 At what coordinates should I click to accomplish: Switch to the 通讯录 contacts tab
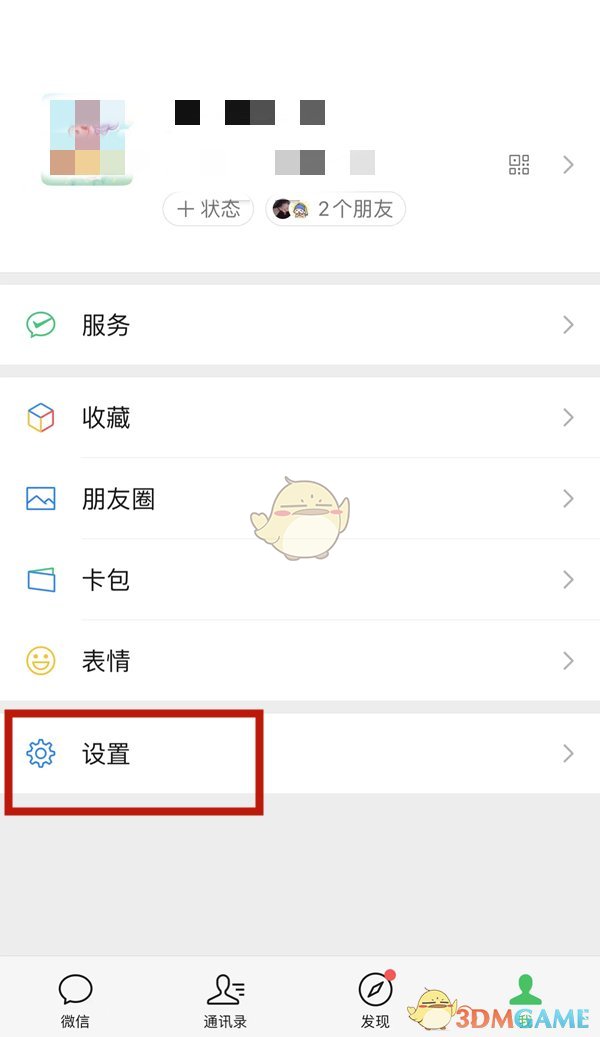(x=225, y=1000)
